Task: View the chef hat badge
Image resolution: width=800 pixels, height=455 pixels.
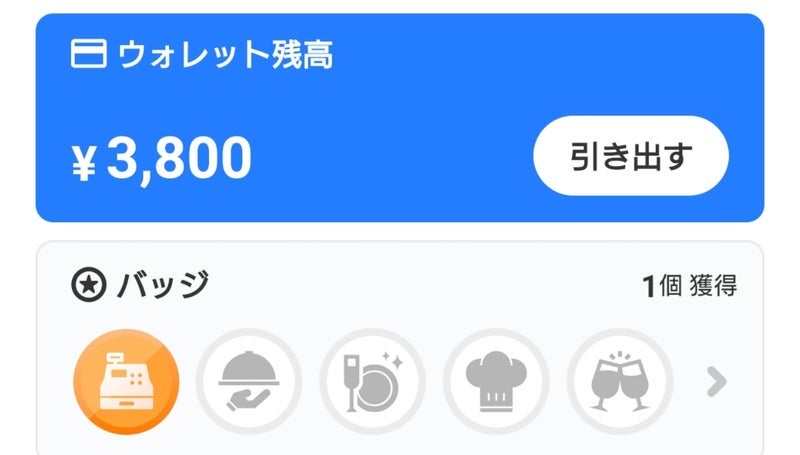Action: [496, 382]
